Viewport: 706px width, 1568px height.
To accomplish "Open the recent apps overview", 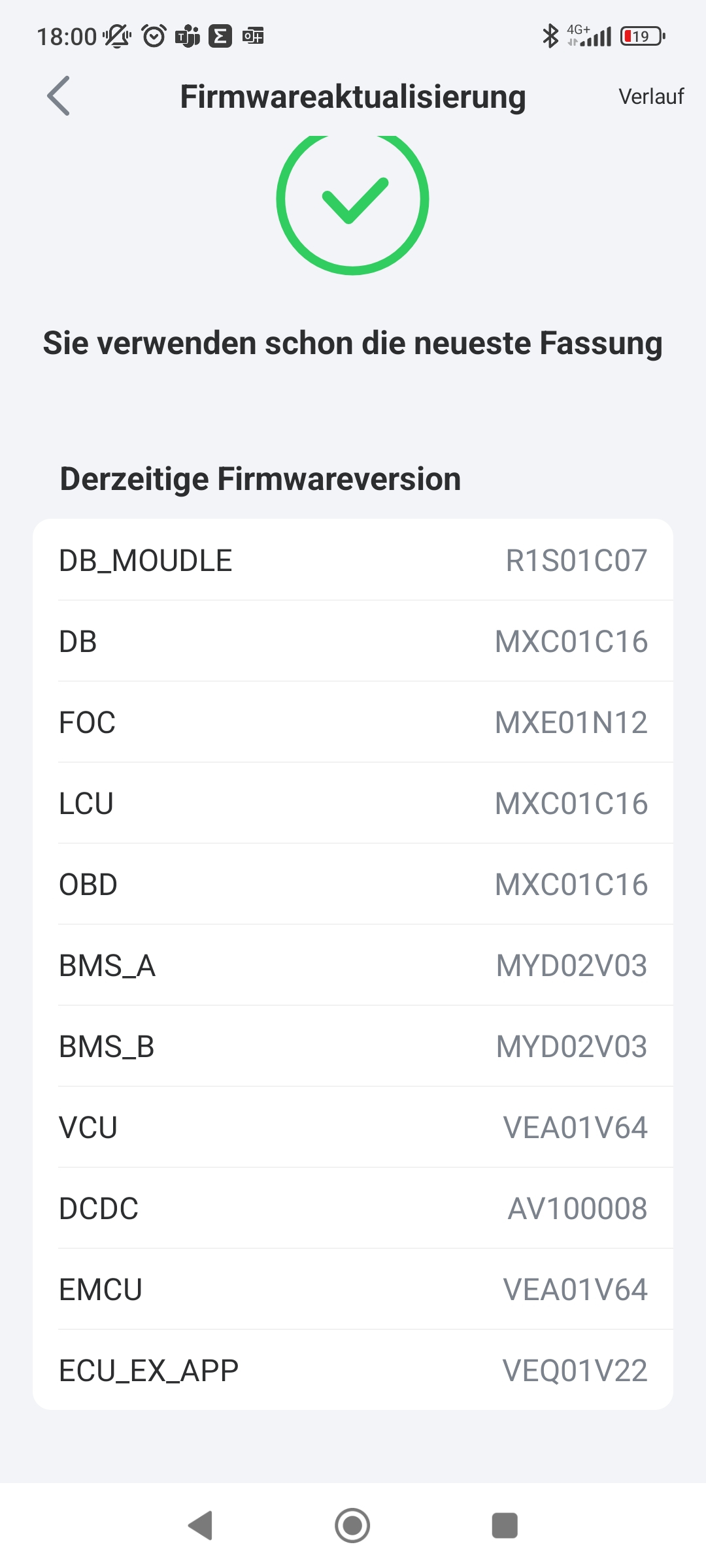I will (504, 1526).
